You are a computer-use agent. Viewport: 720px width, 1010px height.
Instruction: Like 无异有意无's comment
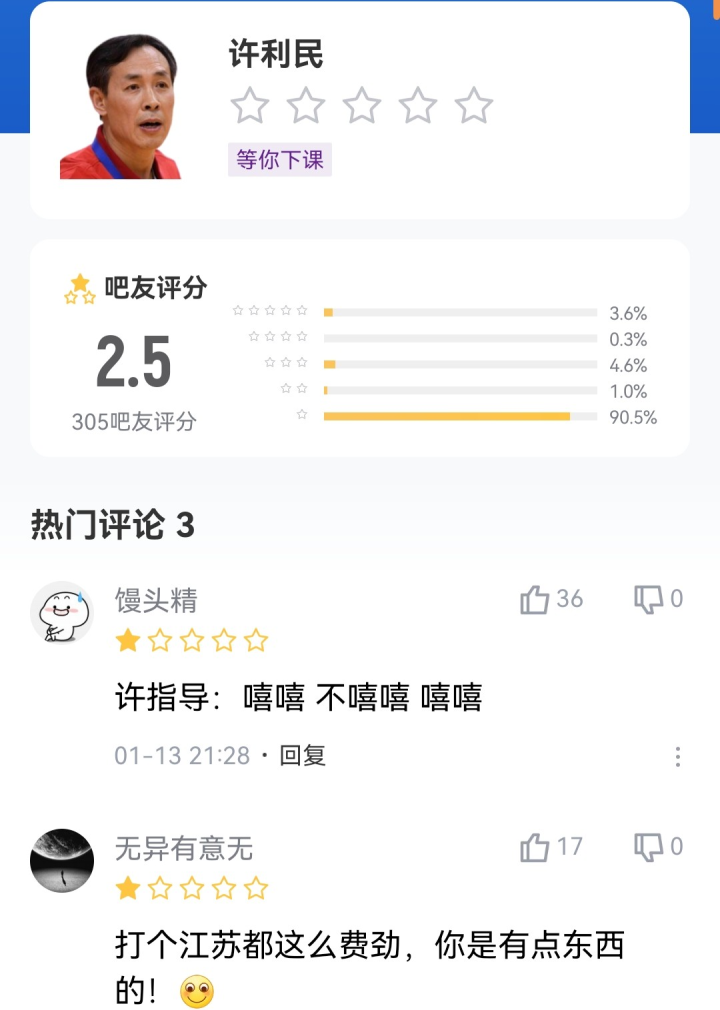pyautogui.click(x=536, y=848)
